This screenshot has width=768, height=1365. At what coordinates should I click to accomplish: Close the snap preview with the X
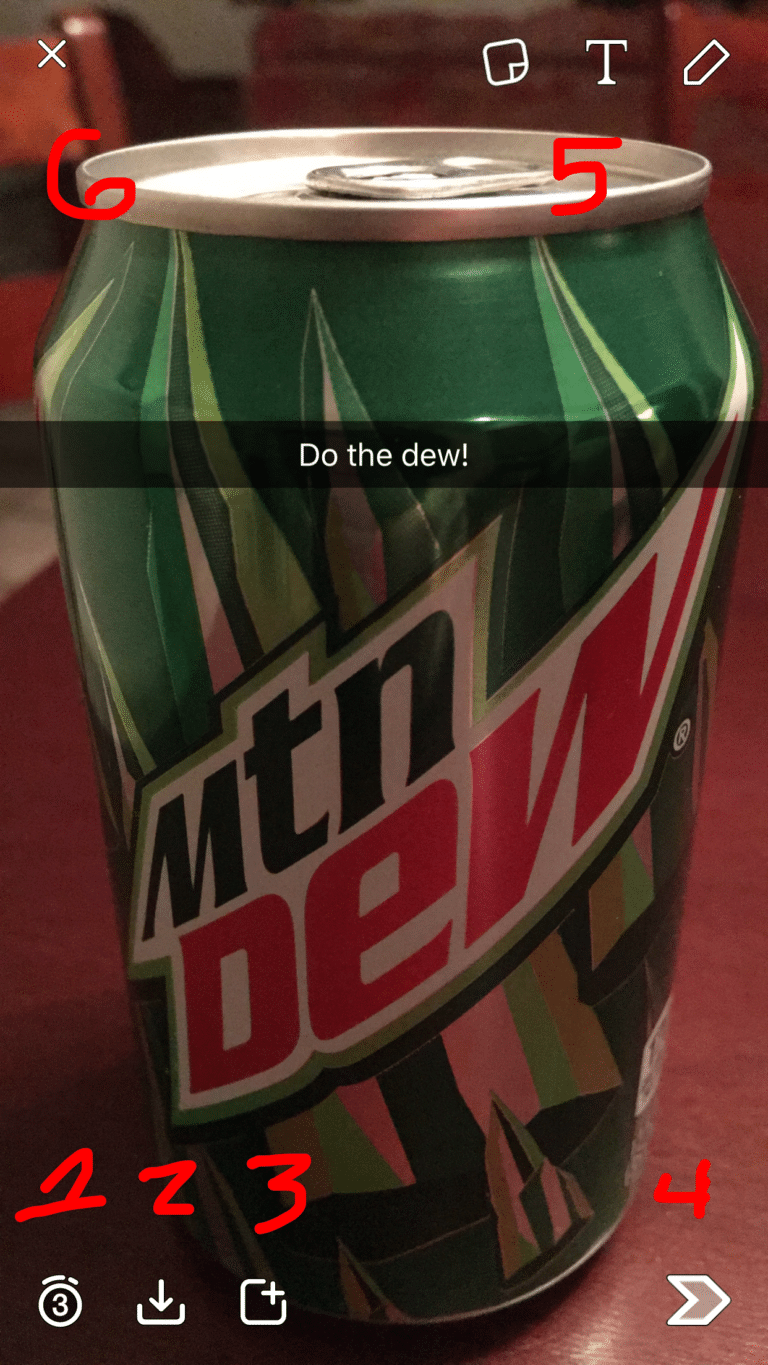tap(52, 54)
